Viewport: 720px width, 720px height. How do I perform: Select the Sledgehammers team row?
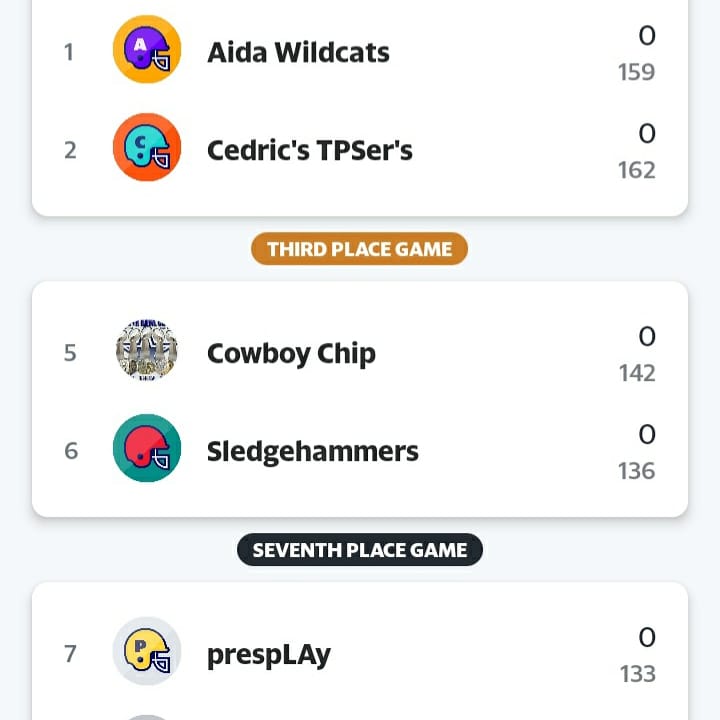coord(312,451)
